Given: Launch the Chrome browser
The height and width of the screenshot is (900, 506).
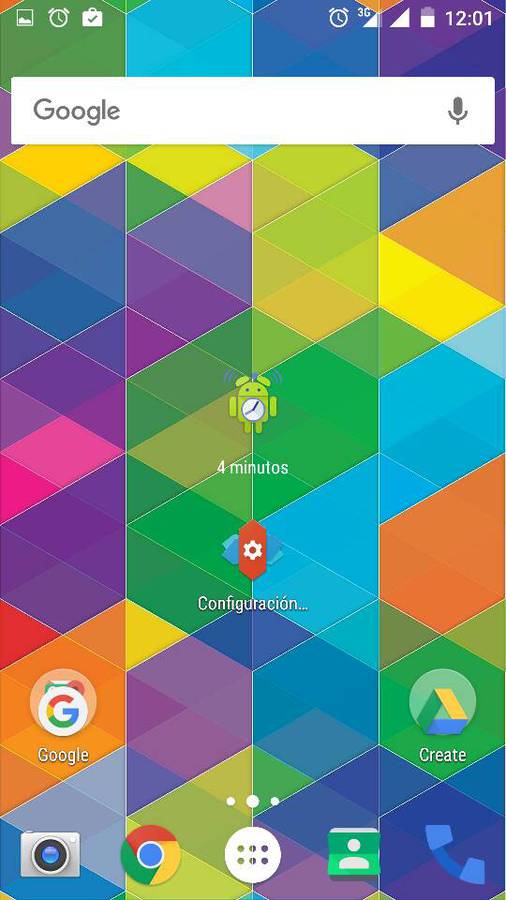Looking at the screenshot, I should pyautogui.click(x=151, y=855).
